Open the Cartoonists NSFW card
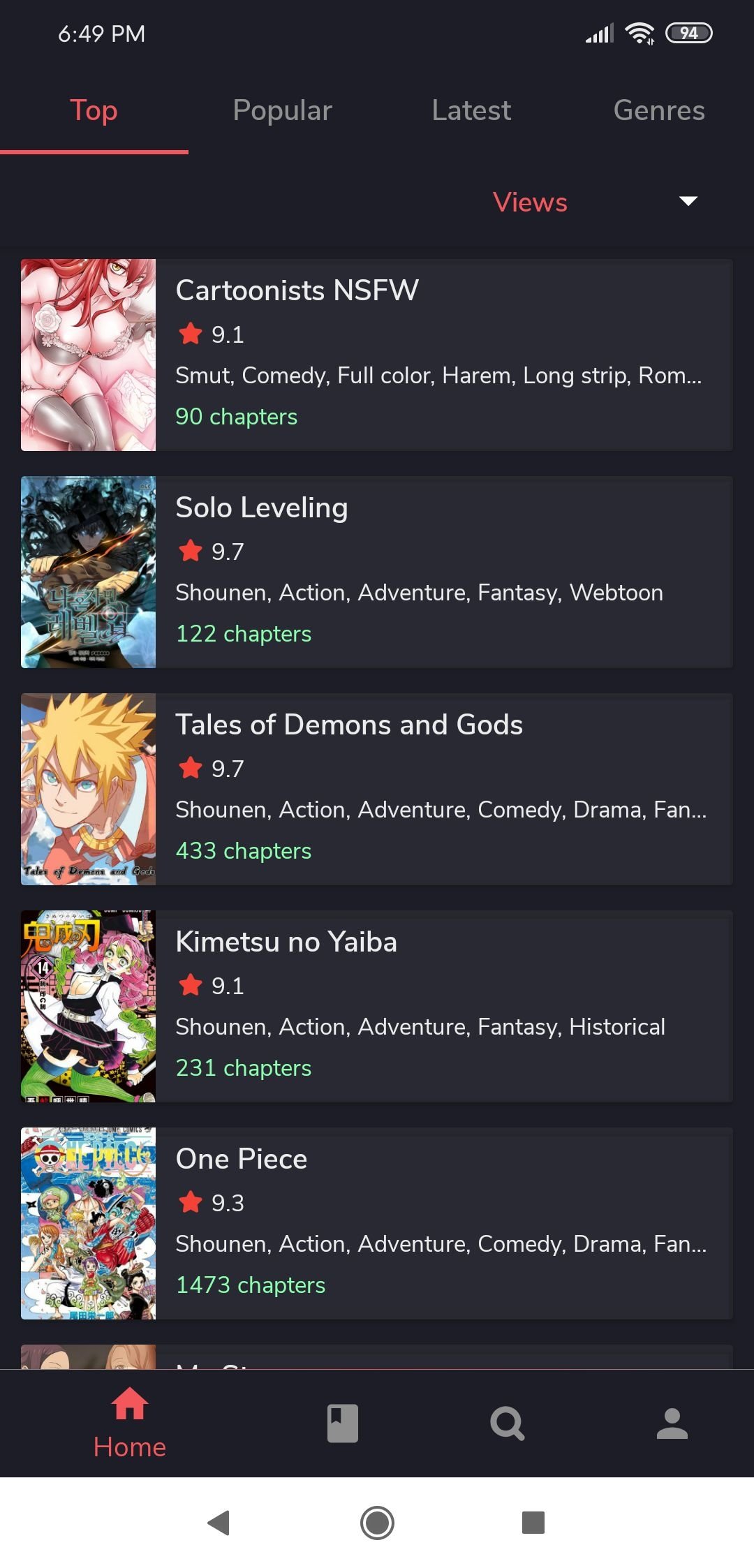Image resolution: width=754 pixels, height=1568 pixels. pyautogui.click(x=377, y=355)
